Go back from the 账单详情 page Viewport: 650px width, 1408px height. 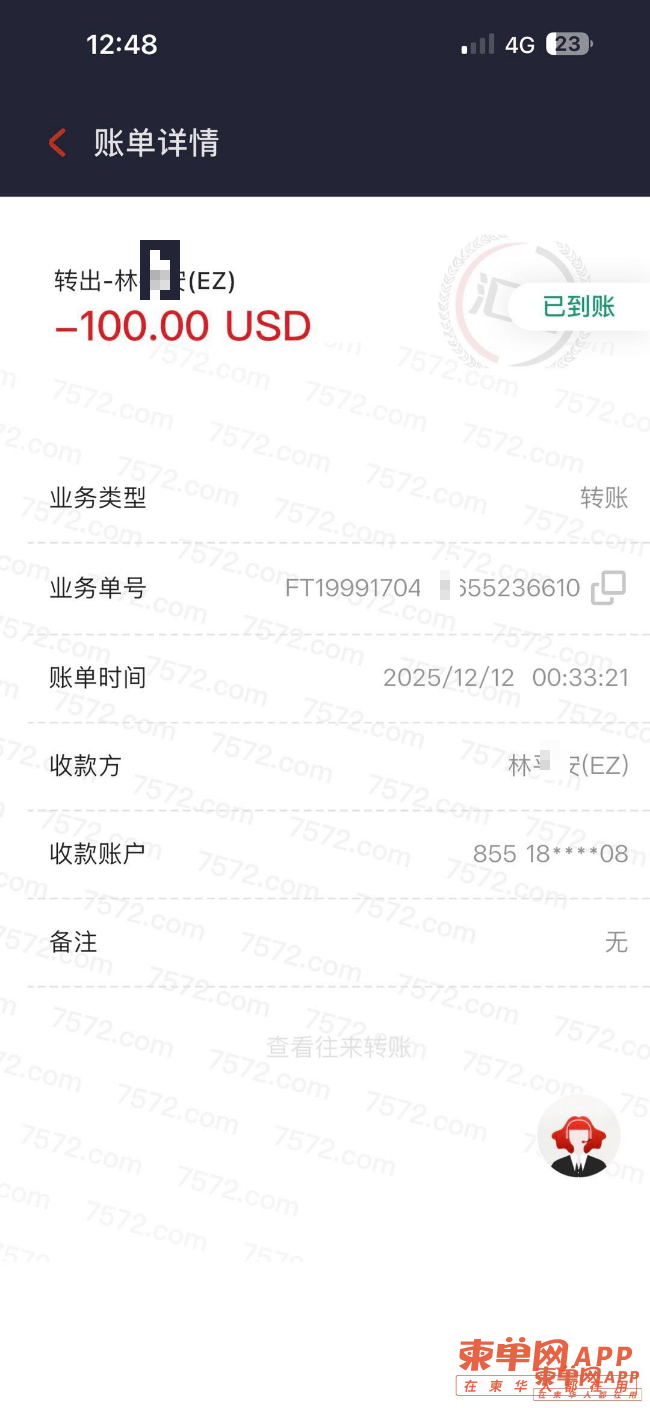[58, 143]
